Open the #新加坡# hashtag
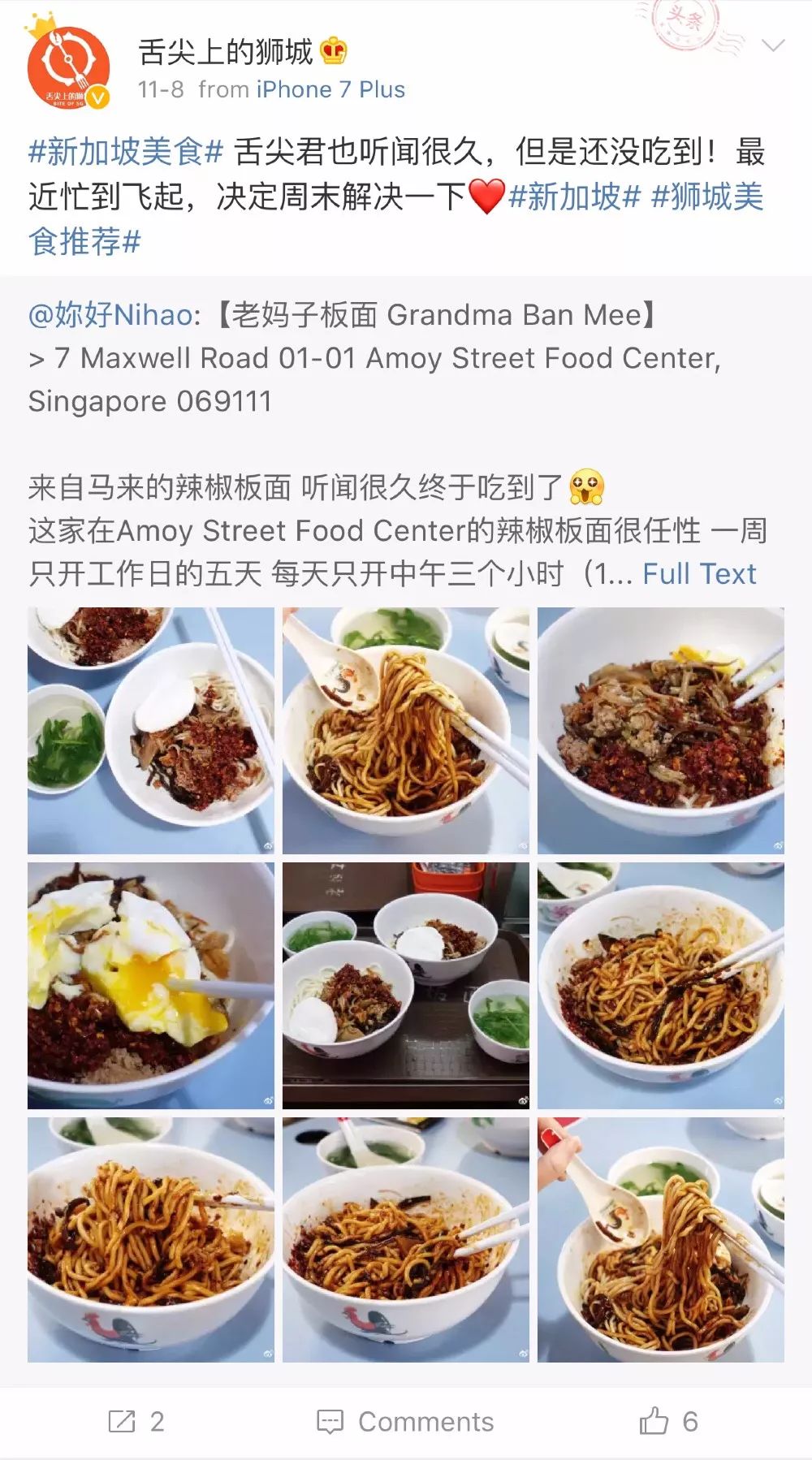Screen dimensions: 812x1460 click(x=574, y=197)
